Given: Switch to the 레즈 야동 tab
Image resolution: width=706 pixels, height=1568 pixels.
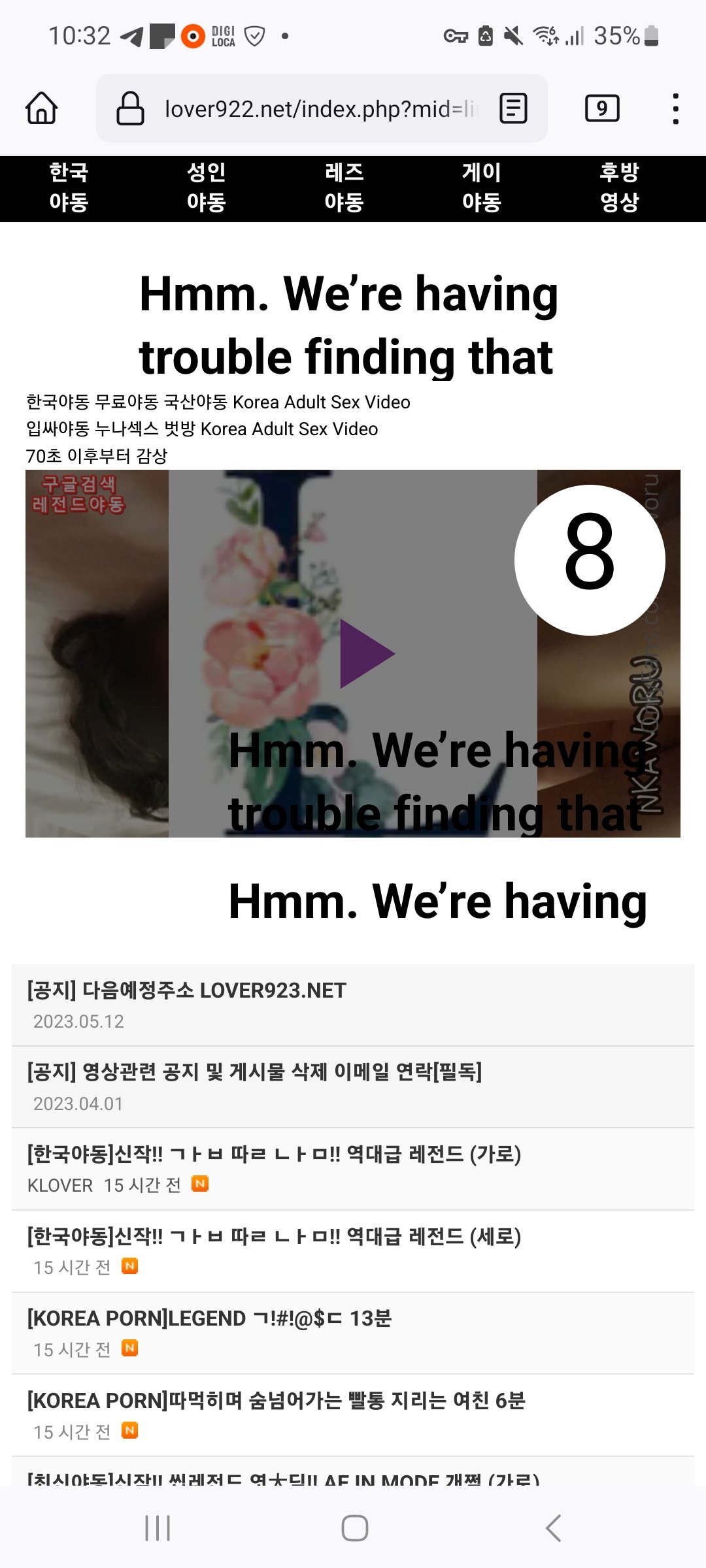Looking at the screenshot, I should (344, 188).
